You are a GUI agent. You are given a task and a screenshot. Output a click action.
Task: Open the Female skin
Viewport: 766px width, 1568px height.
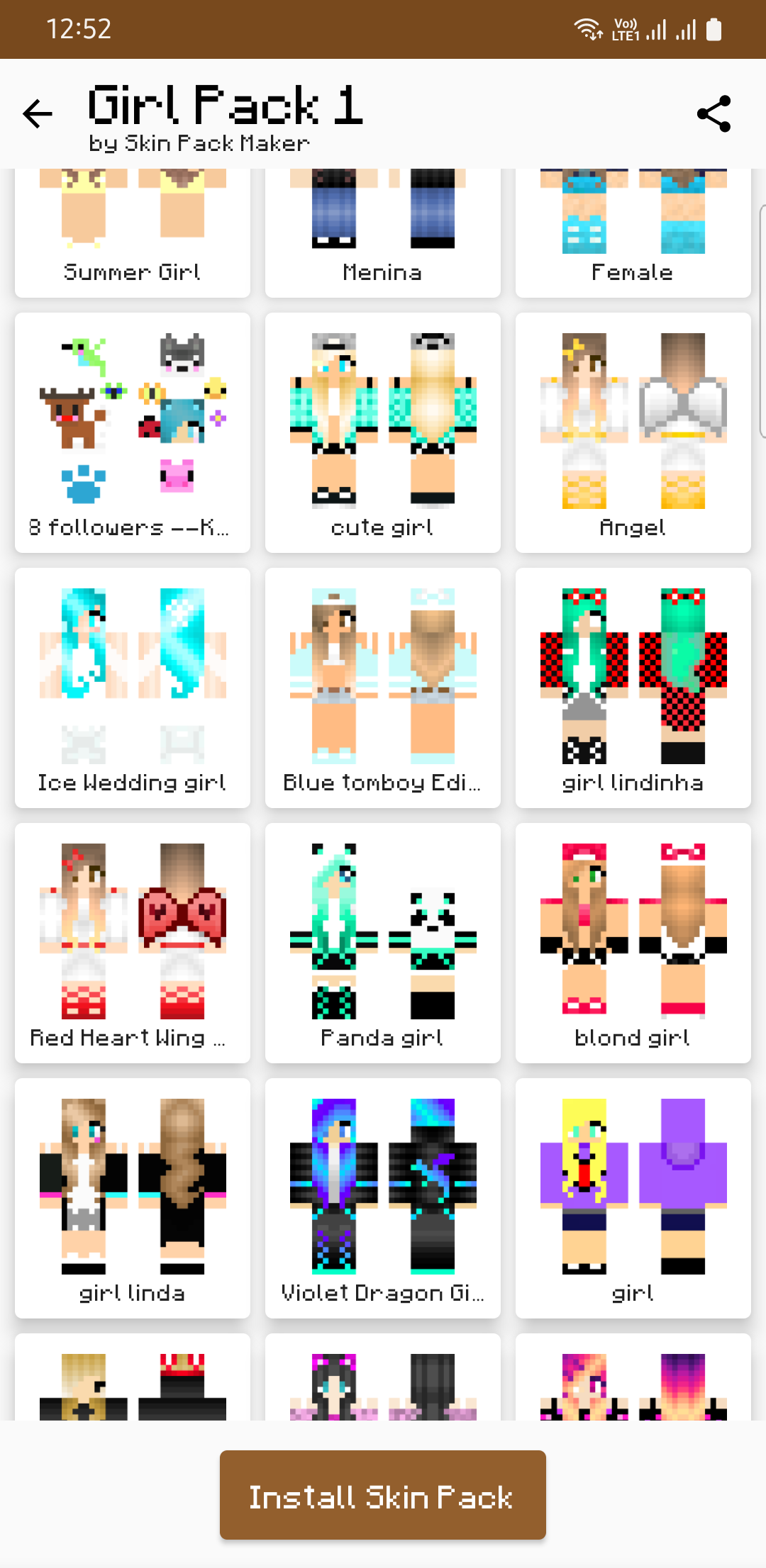(633, 233)
